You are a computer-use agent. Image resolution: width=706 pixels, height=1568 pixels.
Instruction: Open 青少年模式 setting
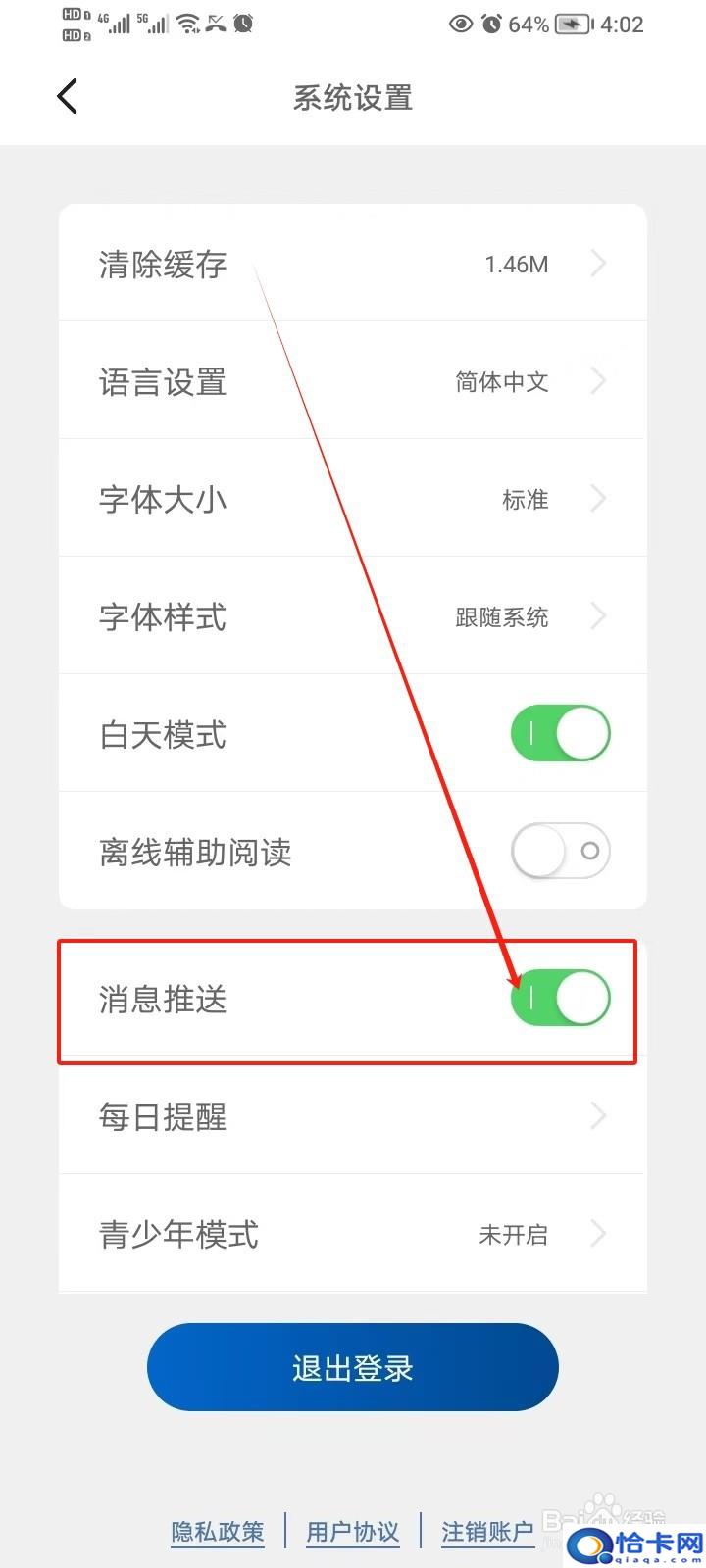[353, 1234]
